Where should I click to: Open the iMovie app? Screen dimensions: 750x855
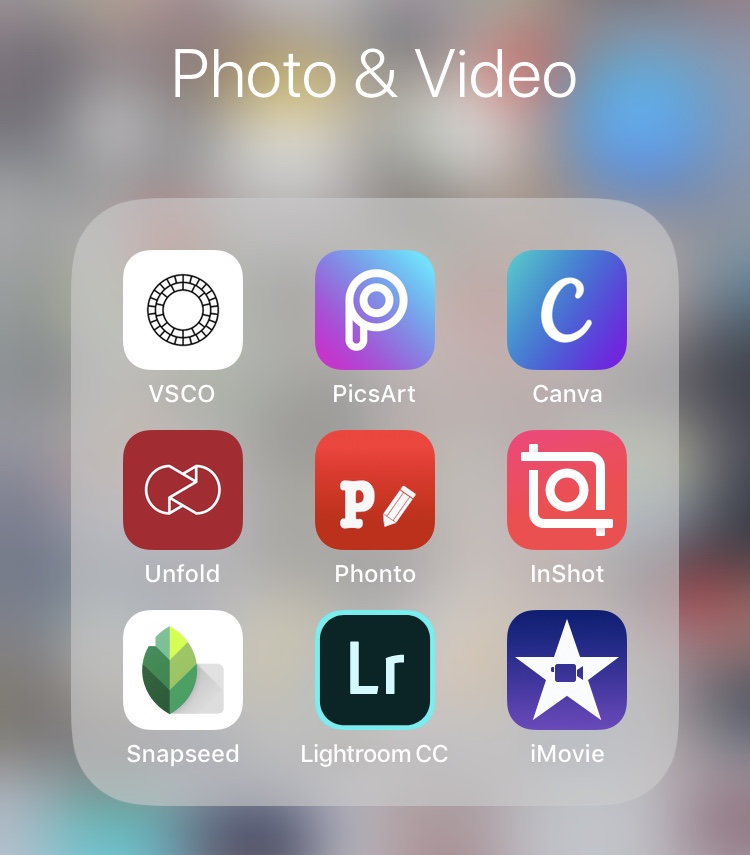pyautogui.click(x=567, y=670)
